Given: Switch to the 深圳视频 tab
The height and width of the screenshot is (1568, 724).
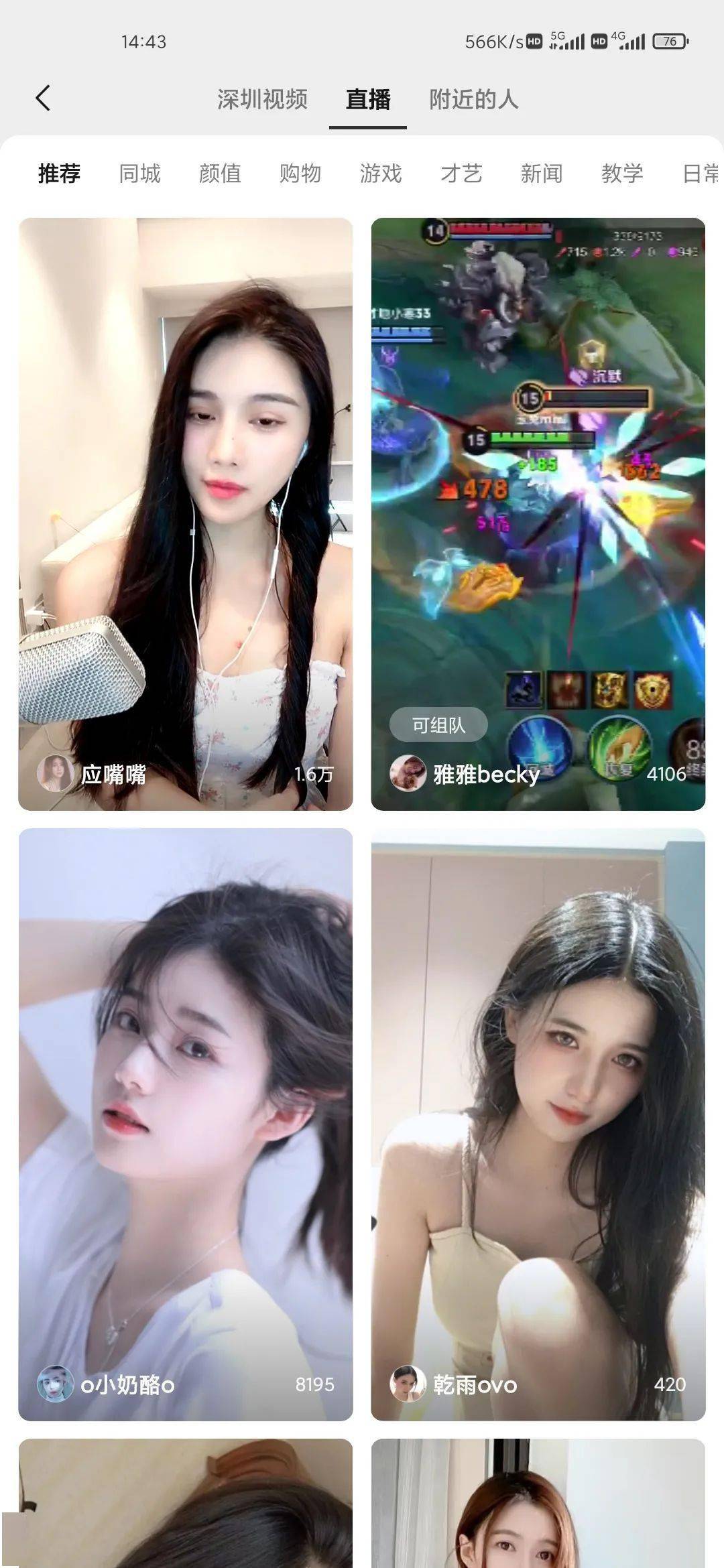Looking at the screenshot, I should tap(261, 99).
